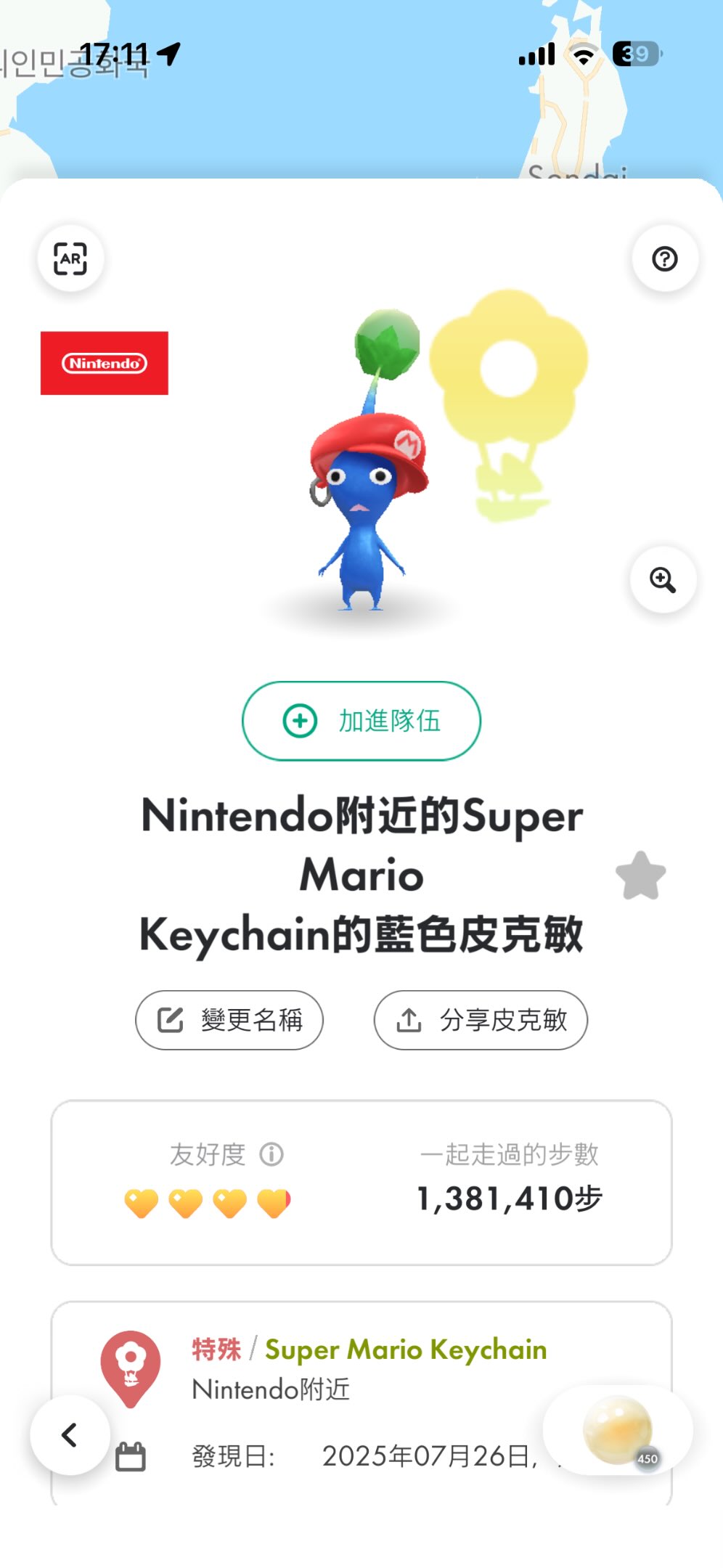Mark this Pikmin as favorite star
Viewport: 723px width, 1568px height.
click(640, 875)
